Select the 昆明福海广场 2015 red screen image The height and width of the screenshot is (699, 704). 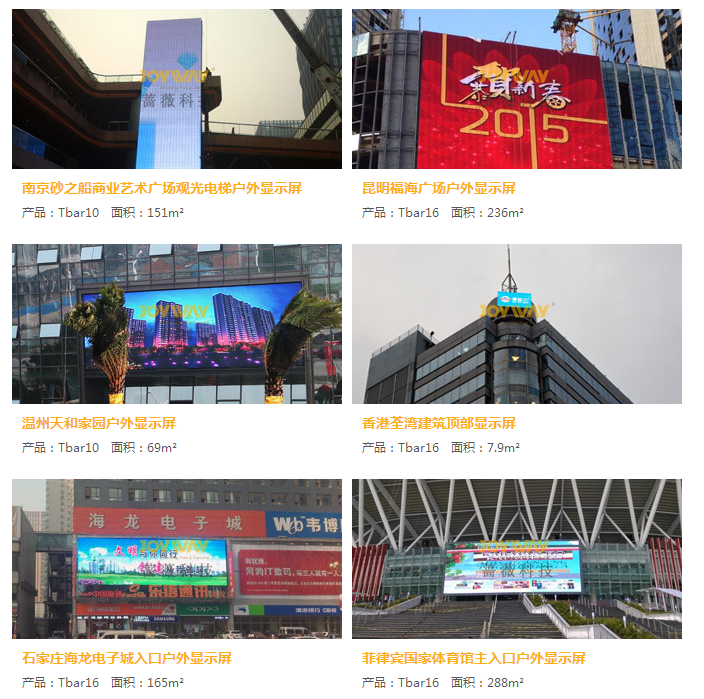click(516, 89)
